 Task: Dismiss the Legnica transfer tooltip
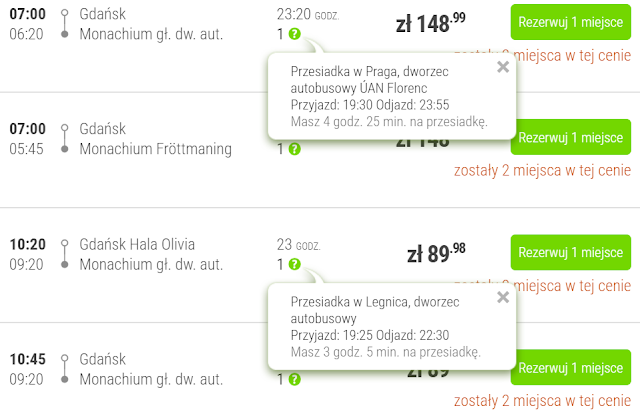pyautogui.click(x=503, y=296)
